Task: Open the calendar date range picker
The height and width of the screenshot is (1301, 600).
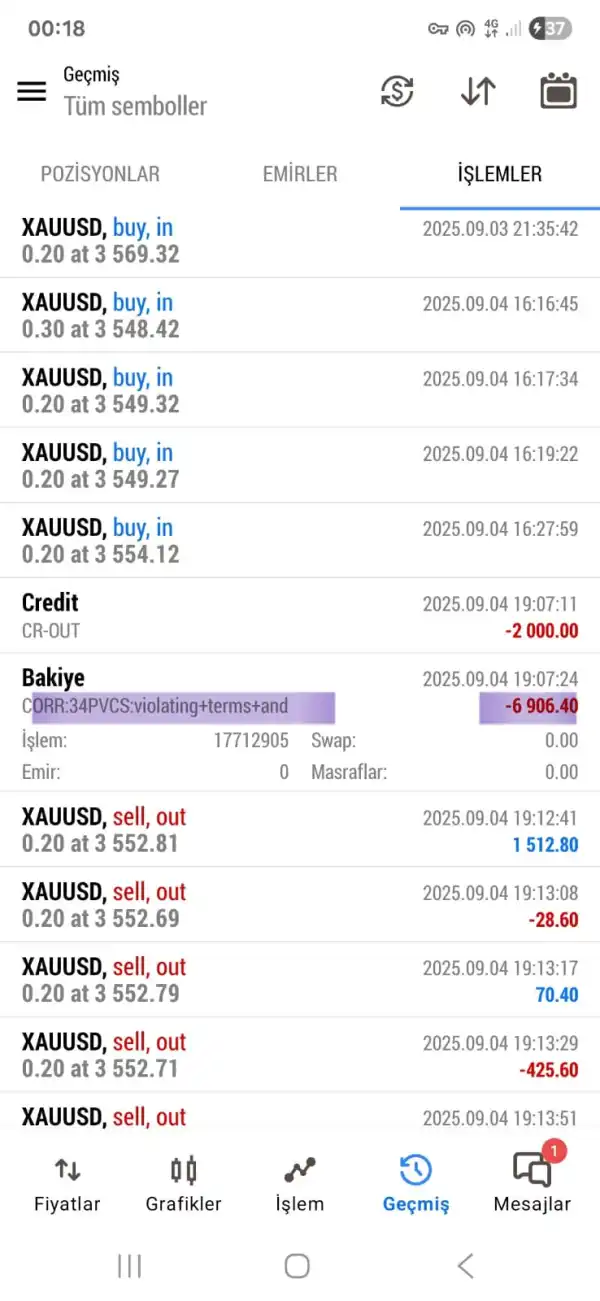Action: (559, 91)
